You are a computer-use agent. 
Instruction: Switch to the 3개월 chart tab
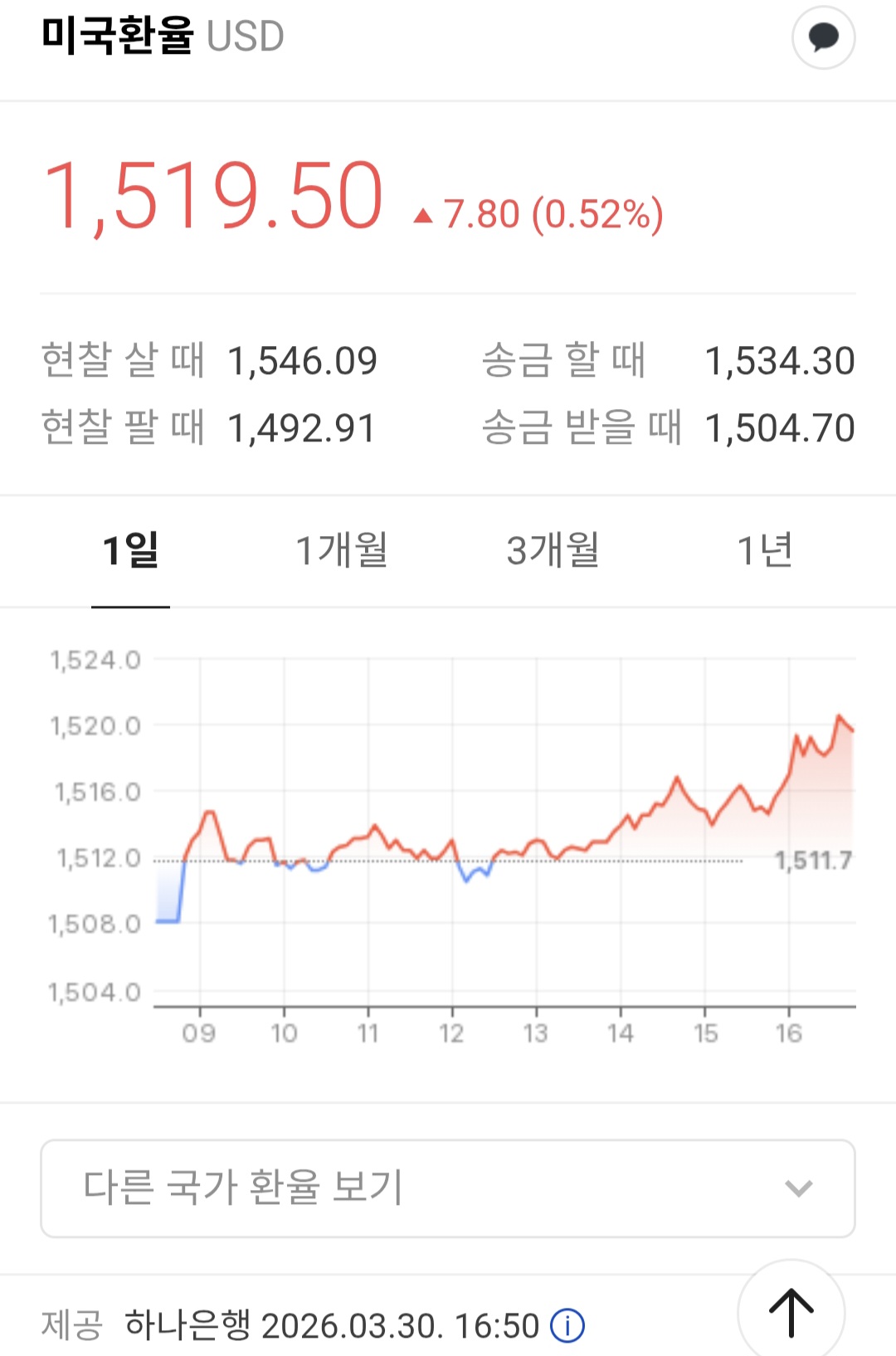coord(553,551)
